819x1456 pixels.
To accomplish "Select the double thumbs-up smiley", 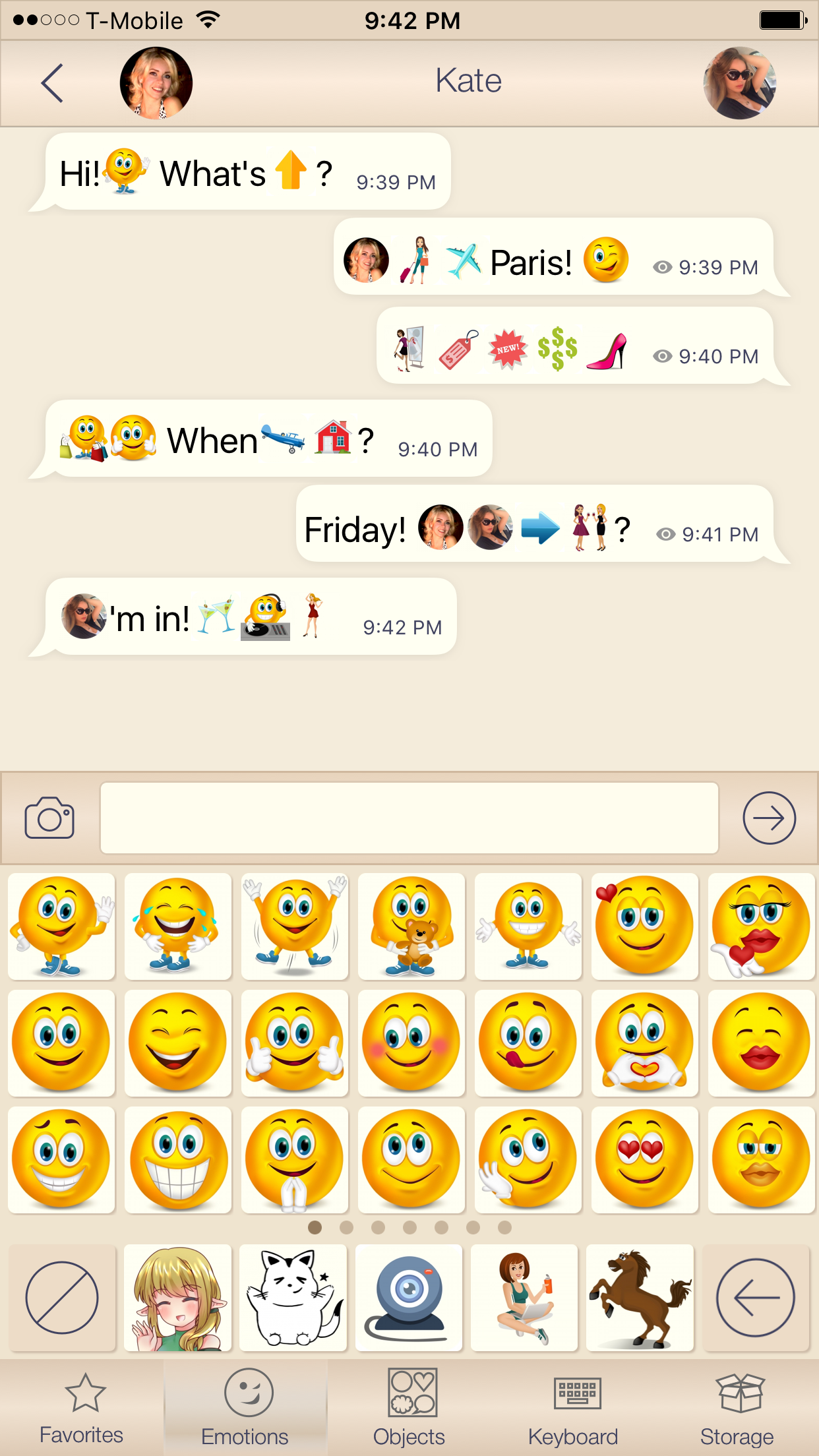I will tap(294, 1043).
